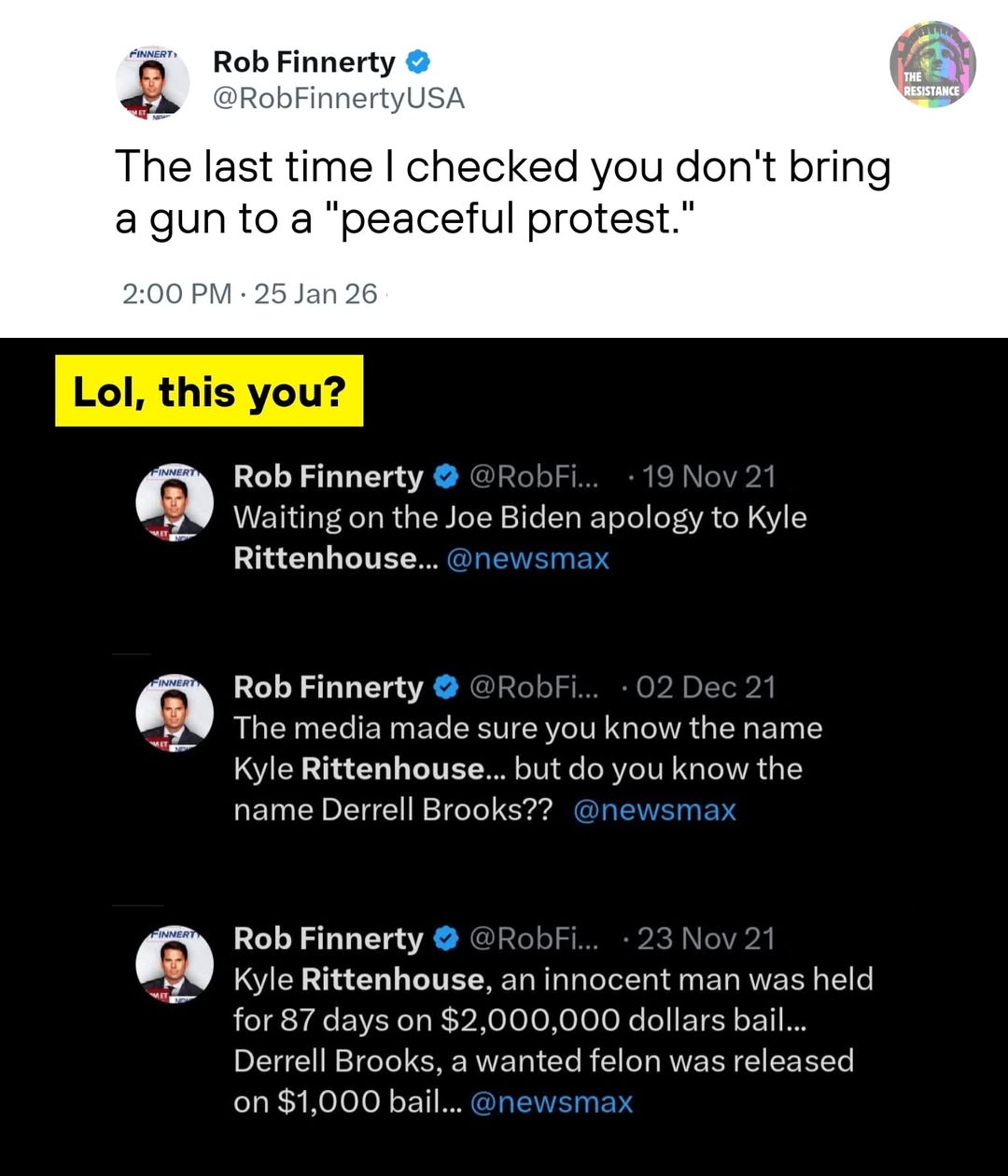Select the @RobFinnertyUSA handle
Viewport: 1008px width, 1176px height.
[339, 98]
